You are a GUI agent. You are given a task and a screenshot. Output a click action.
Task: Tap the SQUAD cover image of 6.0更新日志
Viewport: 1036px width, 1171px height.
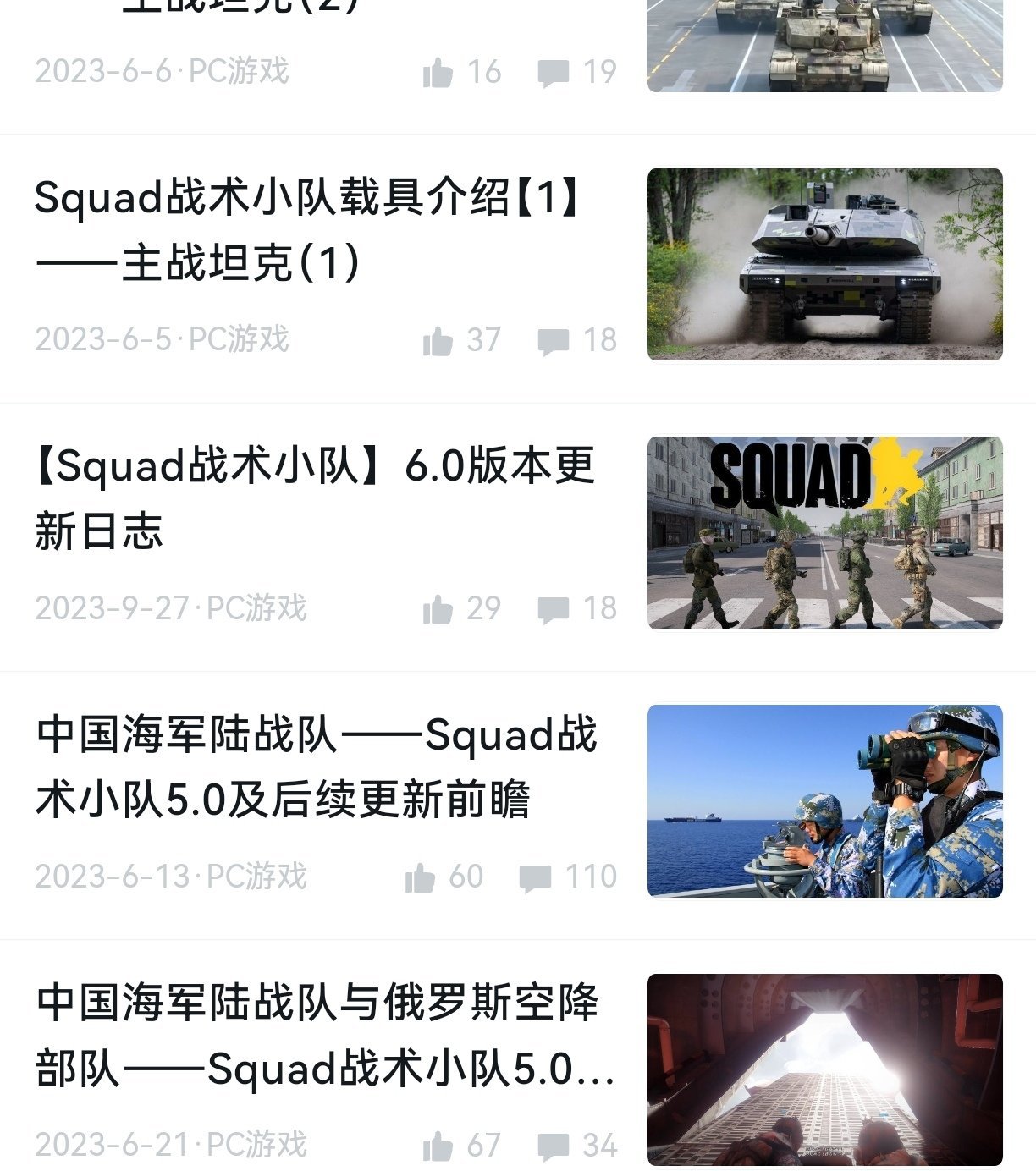click(x=824, y=532)
